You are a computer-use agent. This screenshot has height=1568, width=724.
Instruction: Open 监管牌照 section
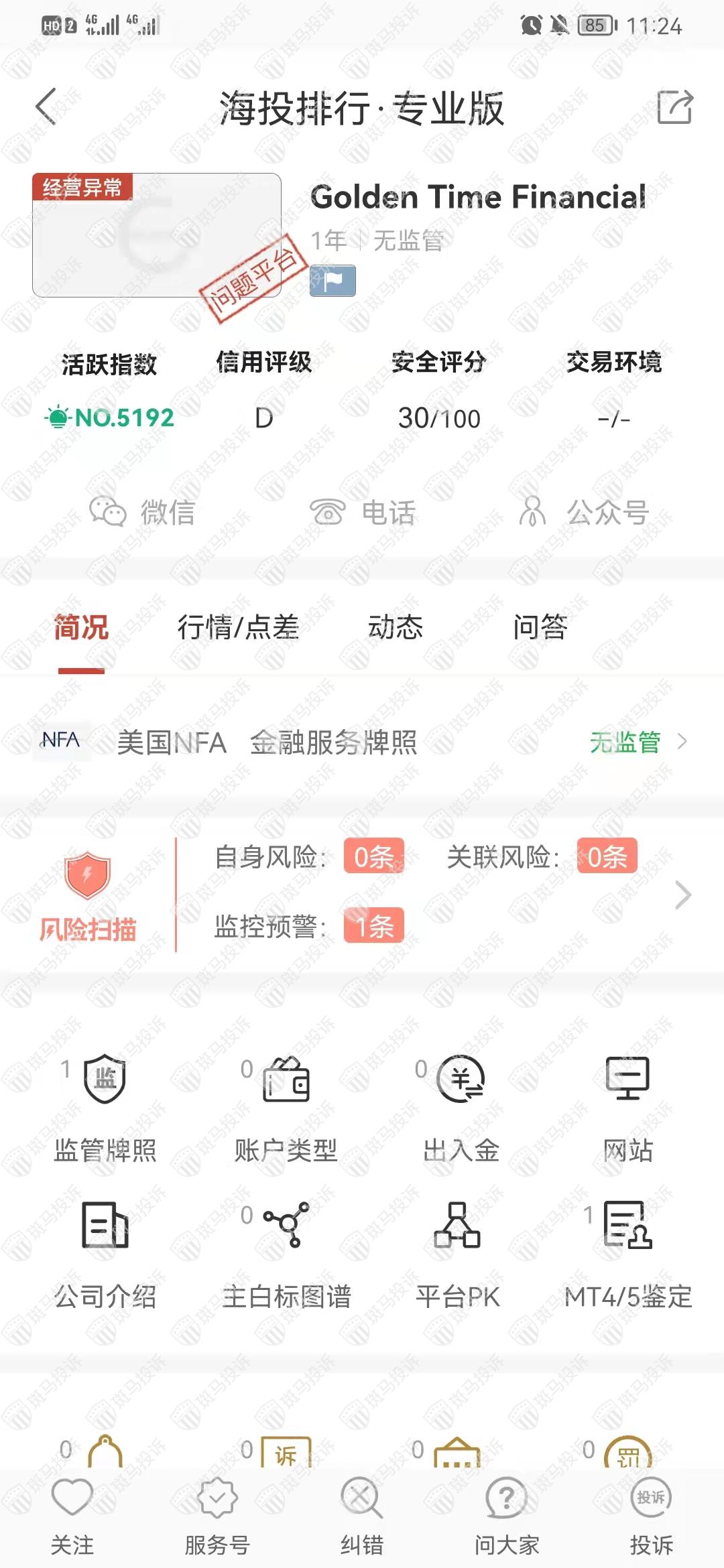click(105, 1106)
